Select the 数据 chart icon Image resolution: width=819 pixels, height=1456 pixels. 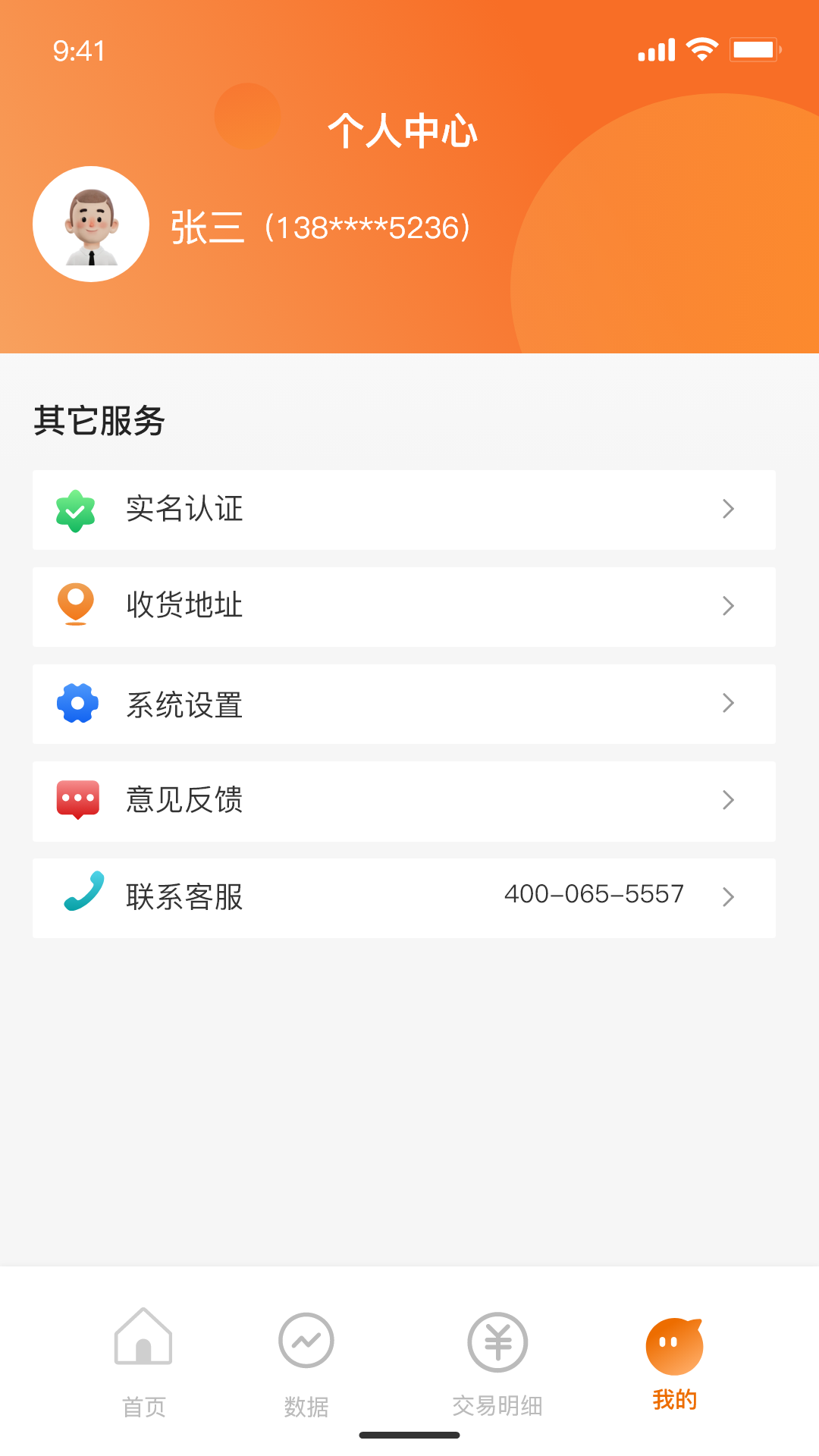click(306, 1341)
